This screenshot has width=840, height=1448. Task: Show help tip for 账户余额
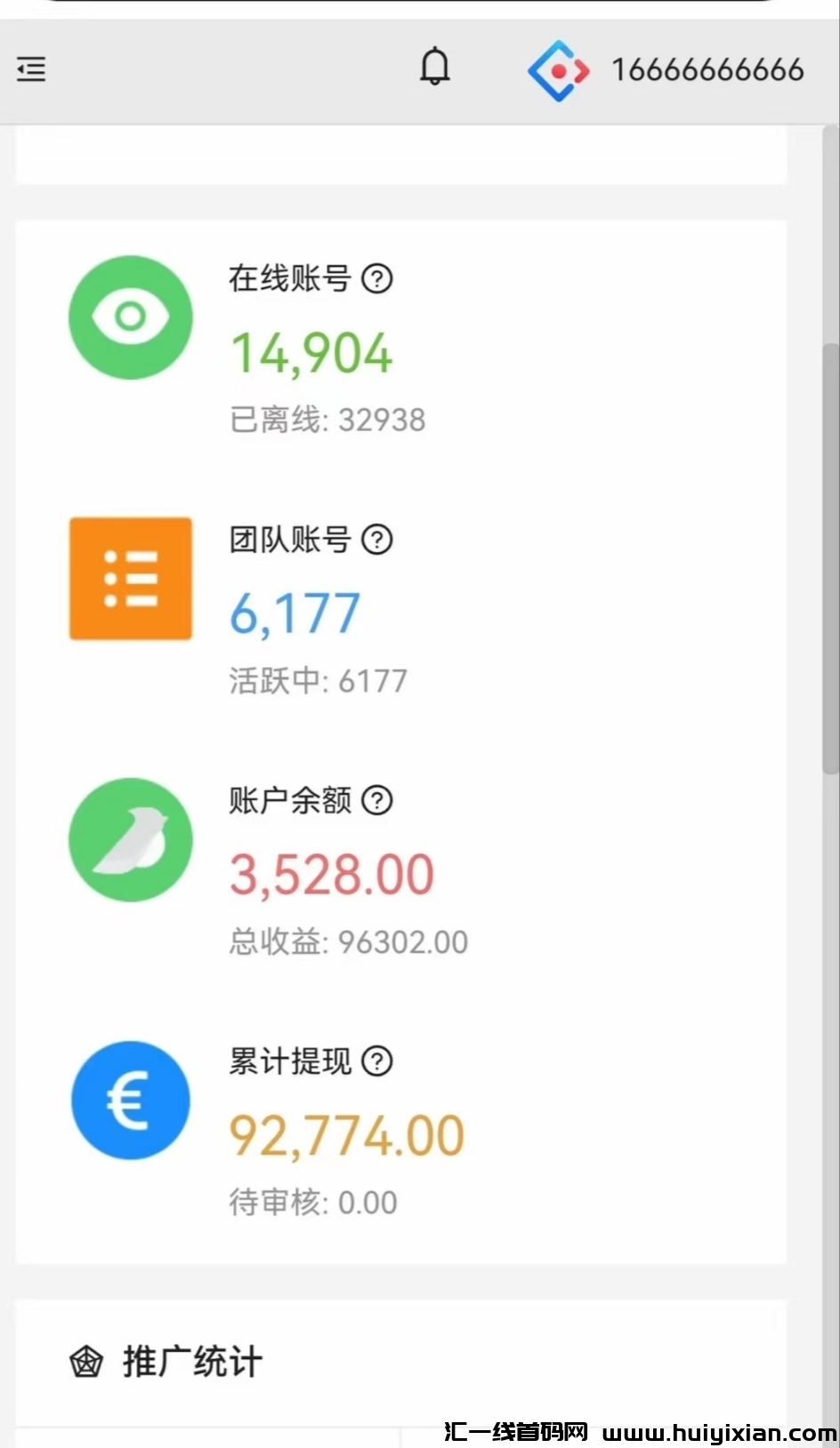pos(377,800)
